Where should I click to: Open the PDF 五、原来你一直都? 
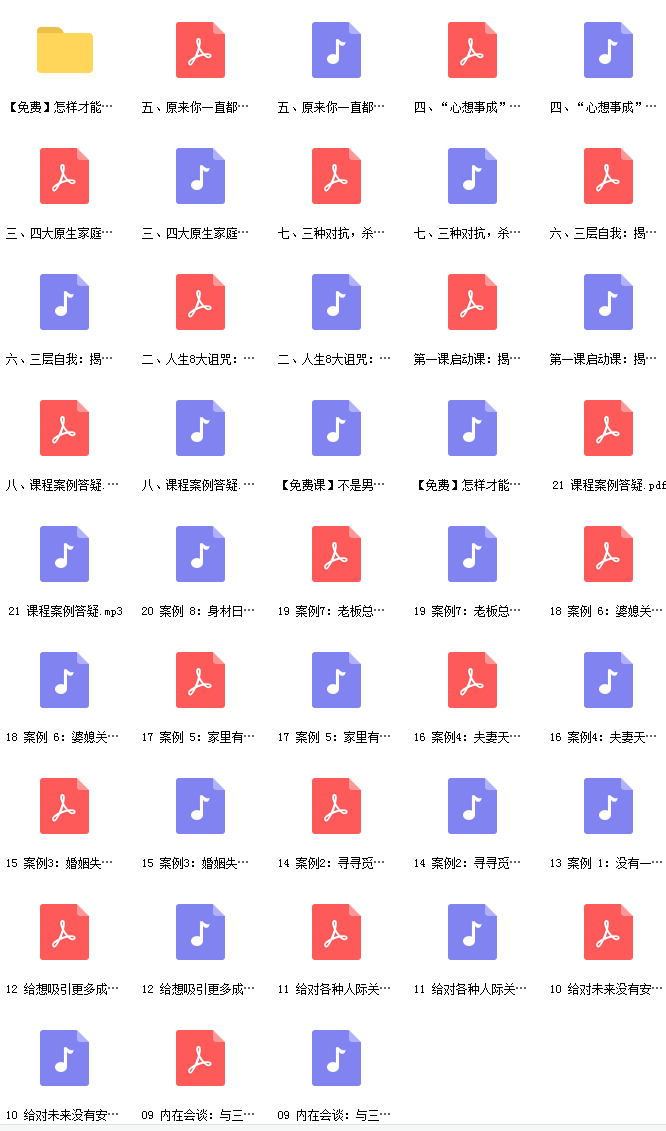click(x=200, y=50)
